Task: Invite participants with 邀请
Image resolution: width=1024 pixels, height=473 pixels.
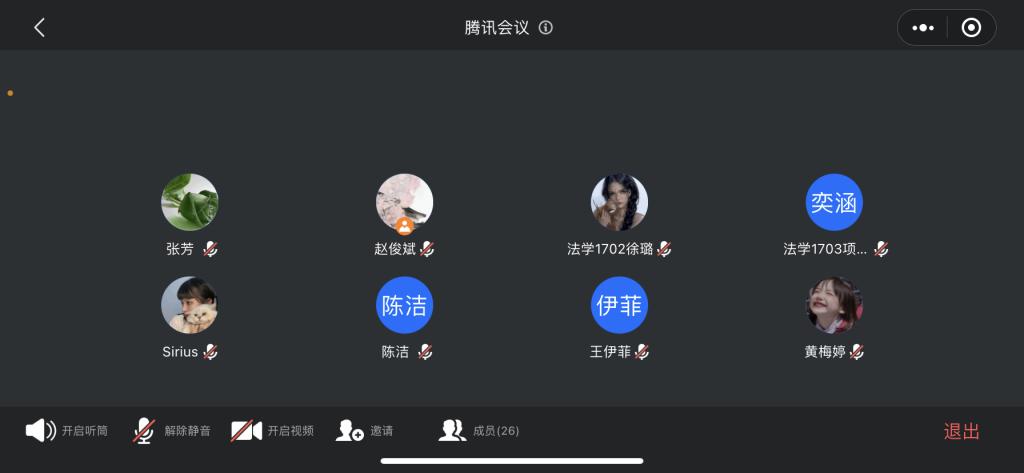Action: tap(365, 431)
